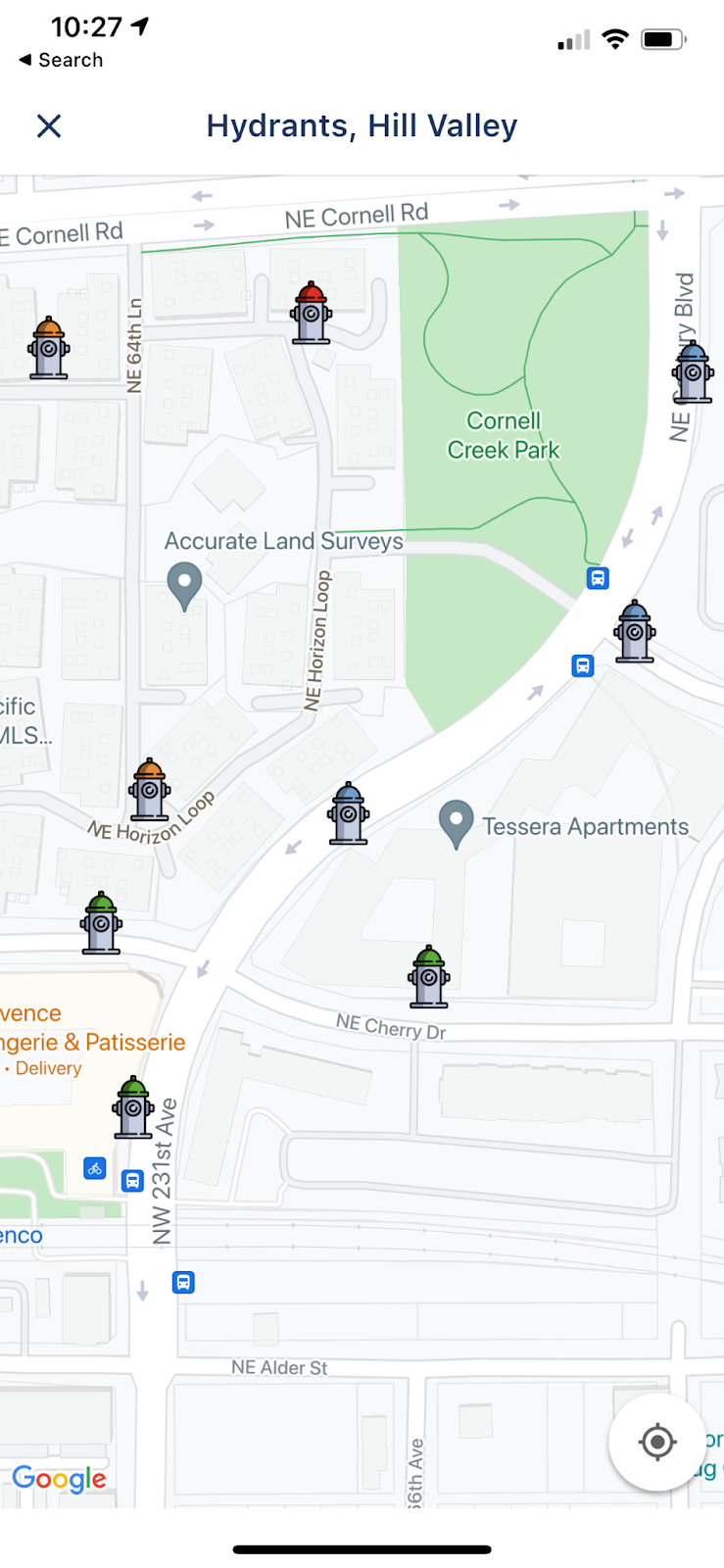Viewport: 724px width, 1568px height.
Task: Select the green hydrant on NE Cherry Dr
Action: [x=429, y=977]
